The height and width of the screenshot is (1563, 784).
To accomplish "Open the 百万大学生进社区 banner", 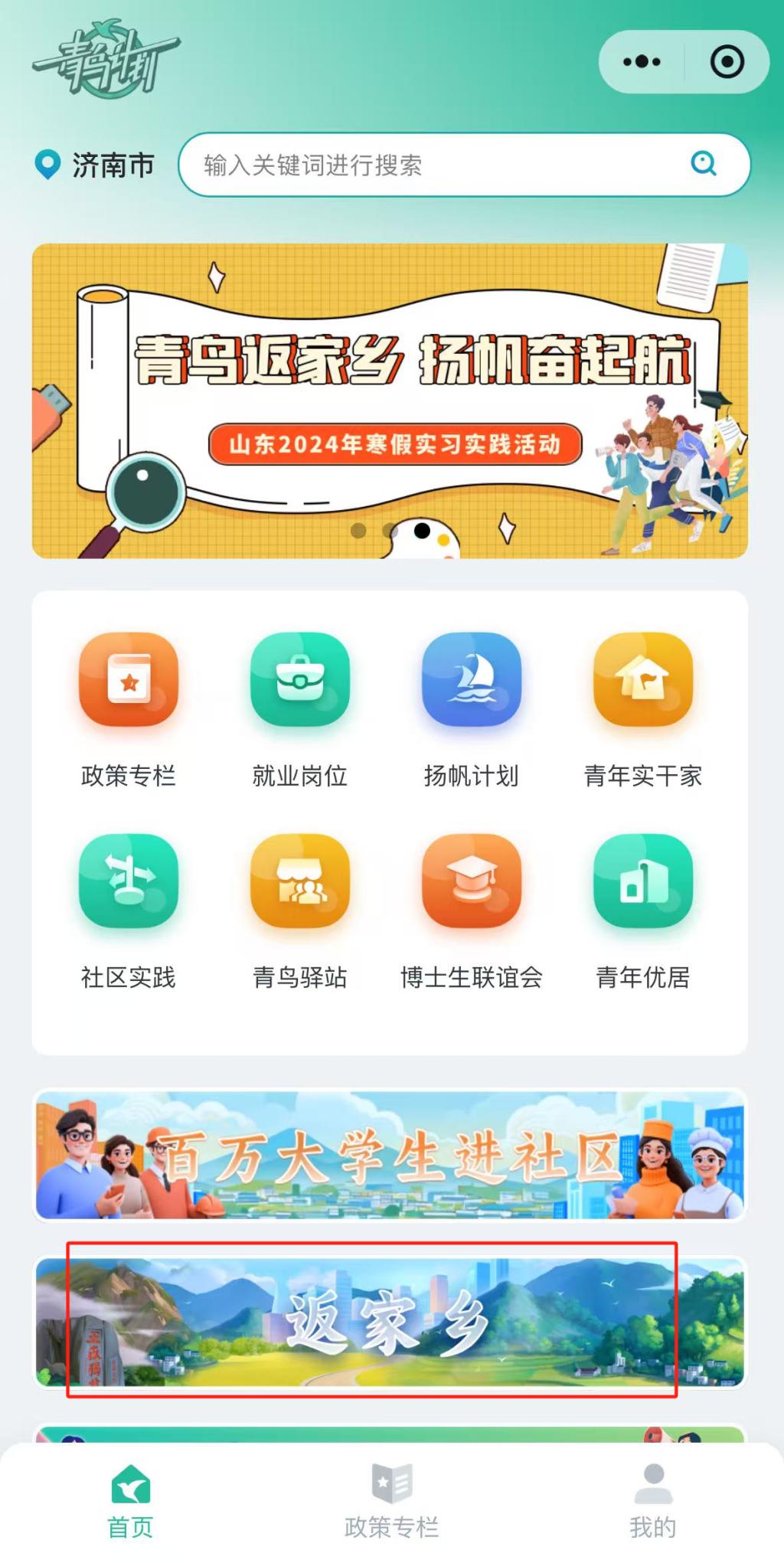I will pyautogui.click(x=390, y=1155).
